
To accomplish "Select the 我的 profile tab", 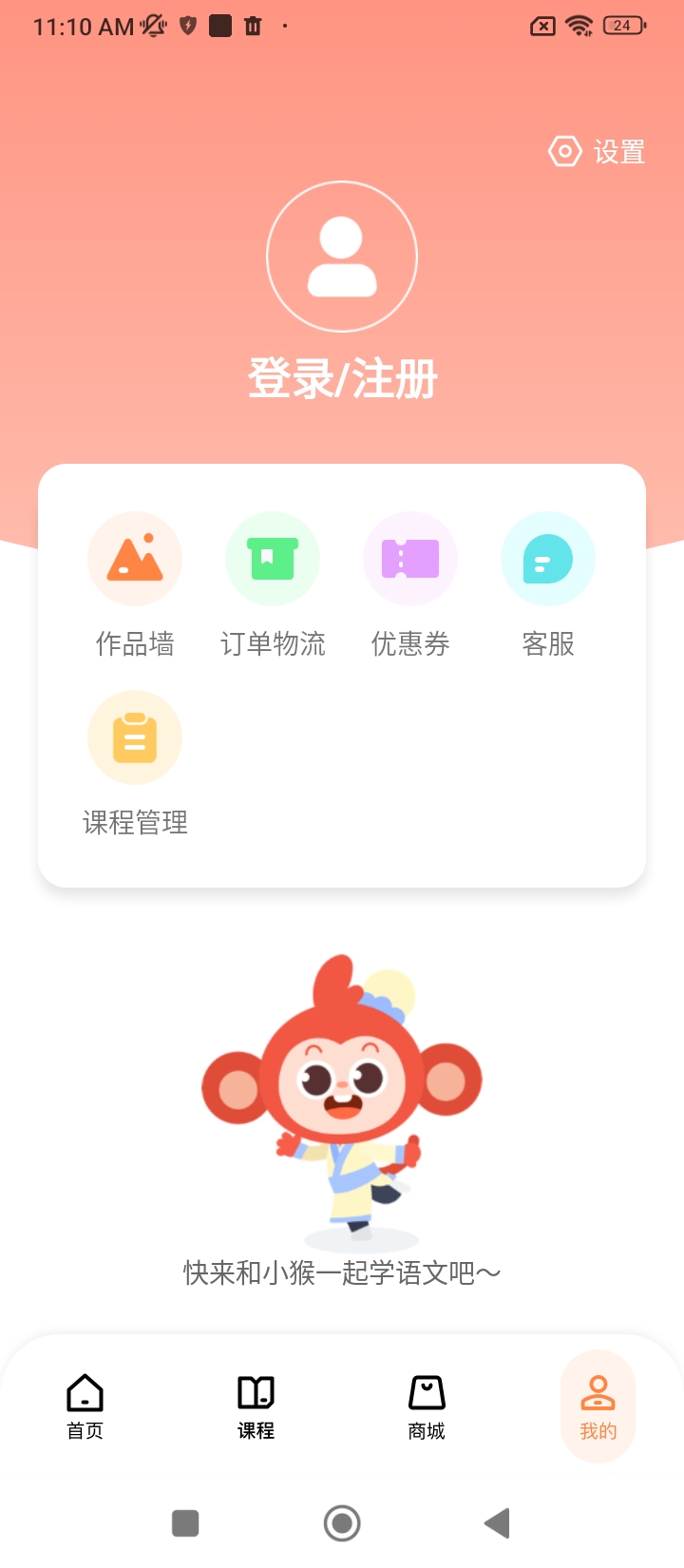I will (598, 1406).
